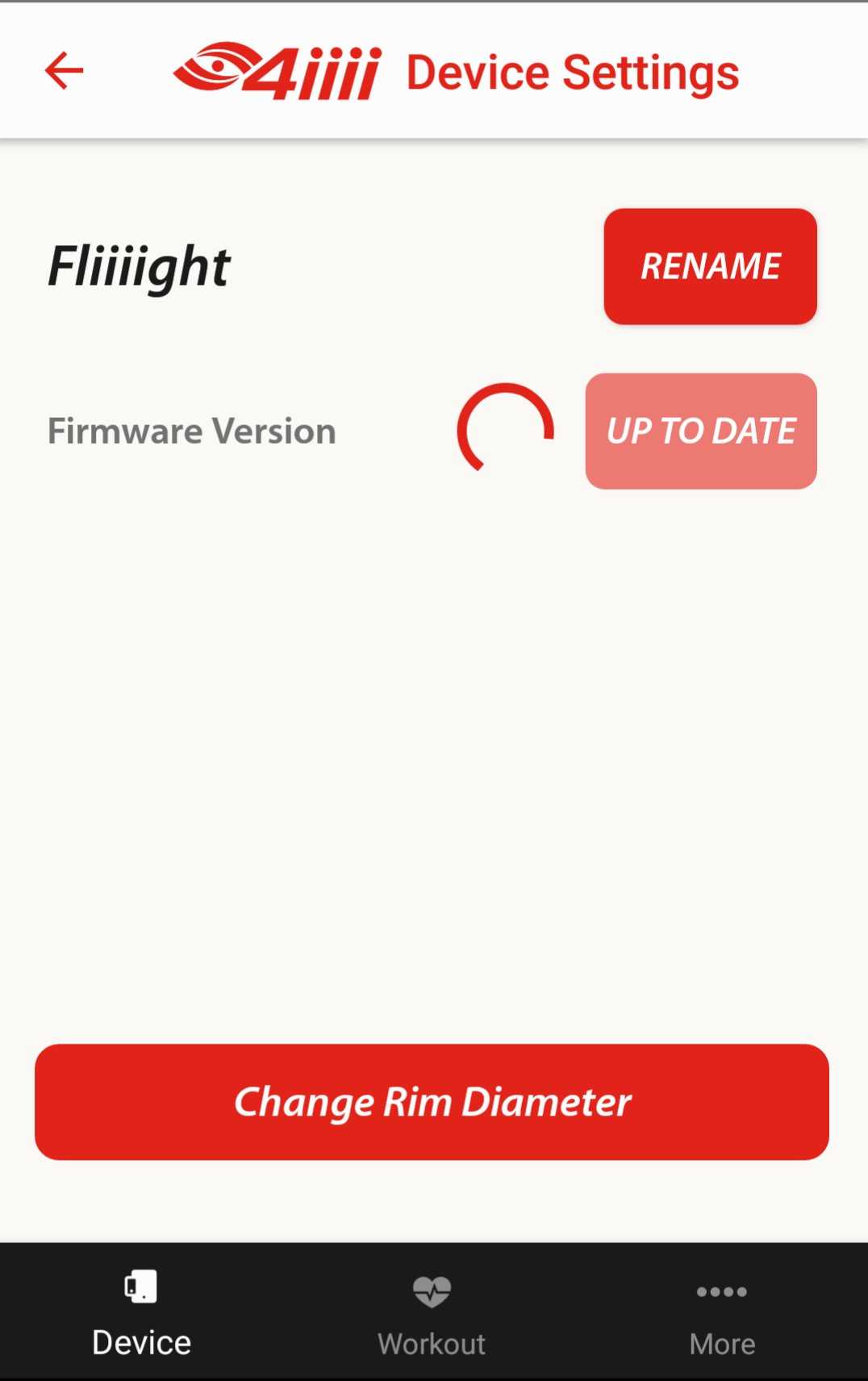Tap the UP TO DATE firmware button
The image size is (868, 1381).
[701, 431]
